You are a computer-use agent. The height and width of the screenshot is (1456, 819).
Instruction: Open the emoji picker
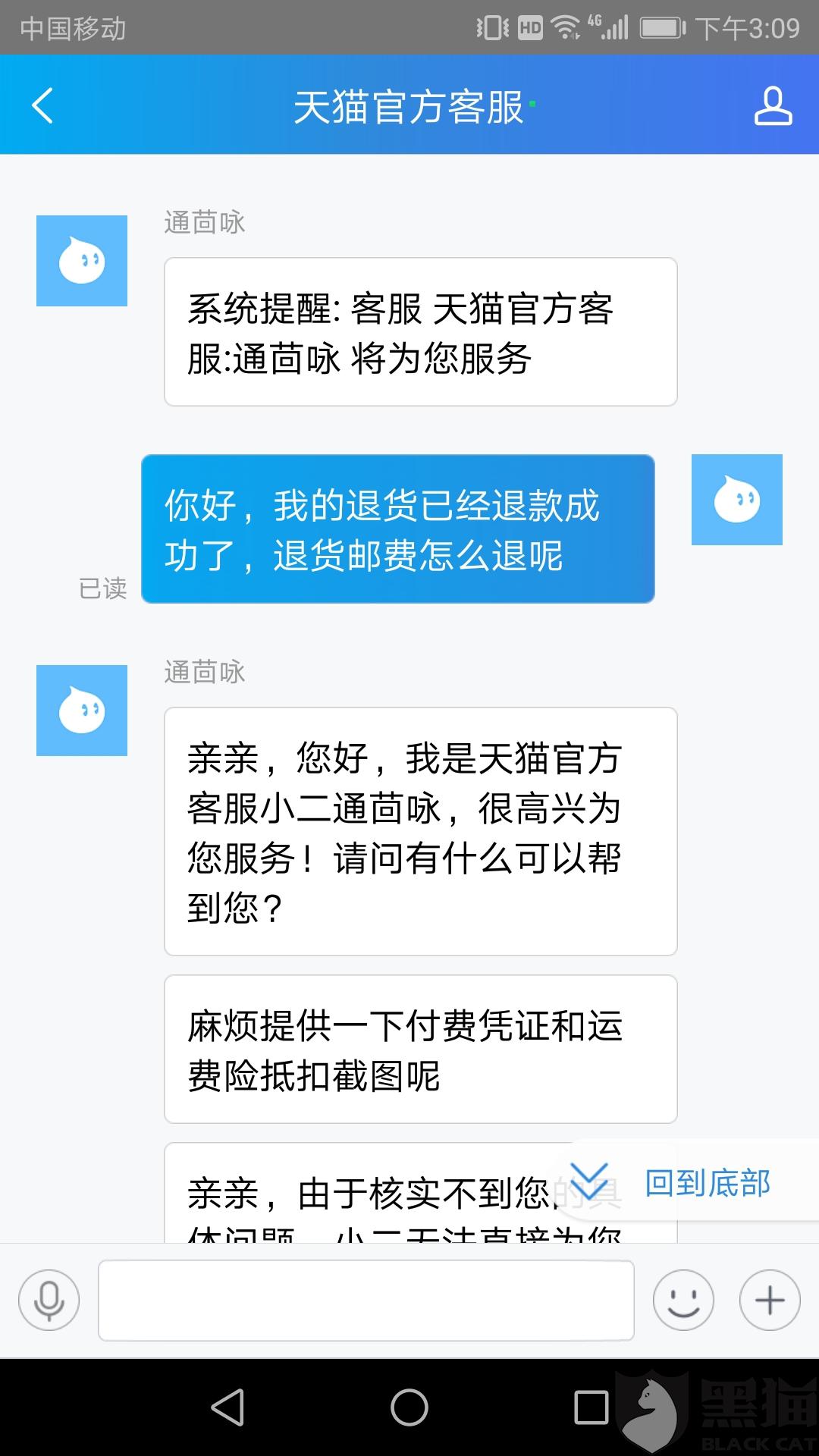click(683, 1301)
